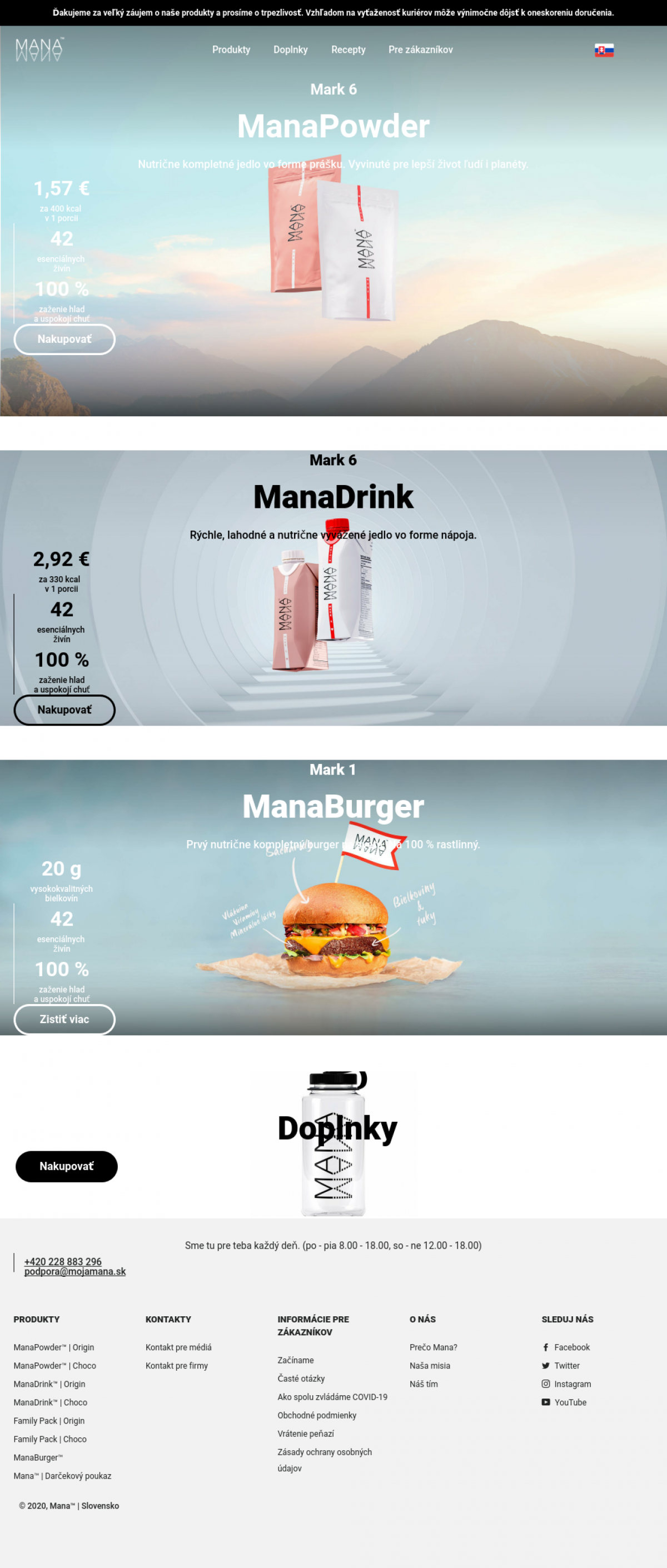Open the Produkty menu

point(231,50)
